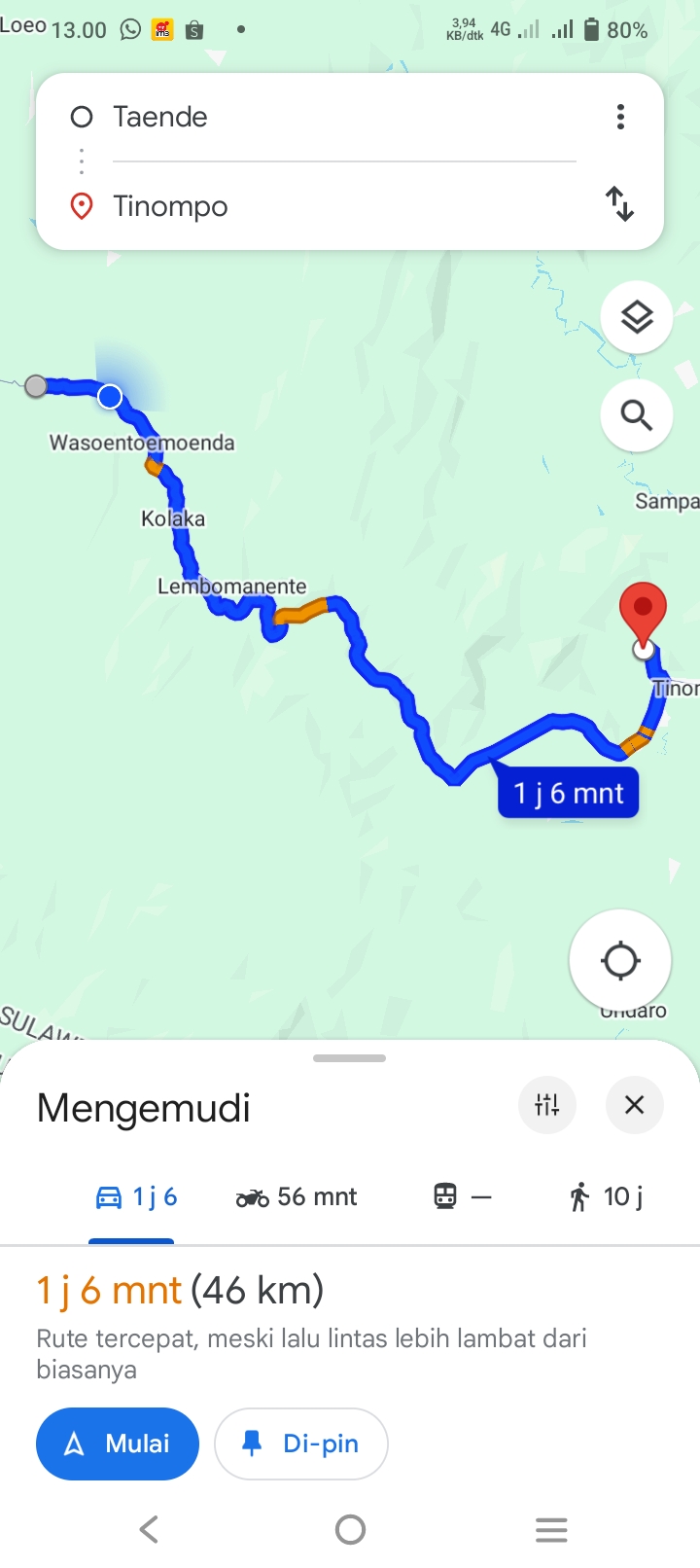Open the overflow menu in route card
700x1568 pixels.
click(x=620, y=117)
